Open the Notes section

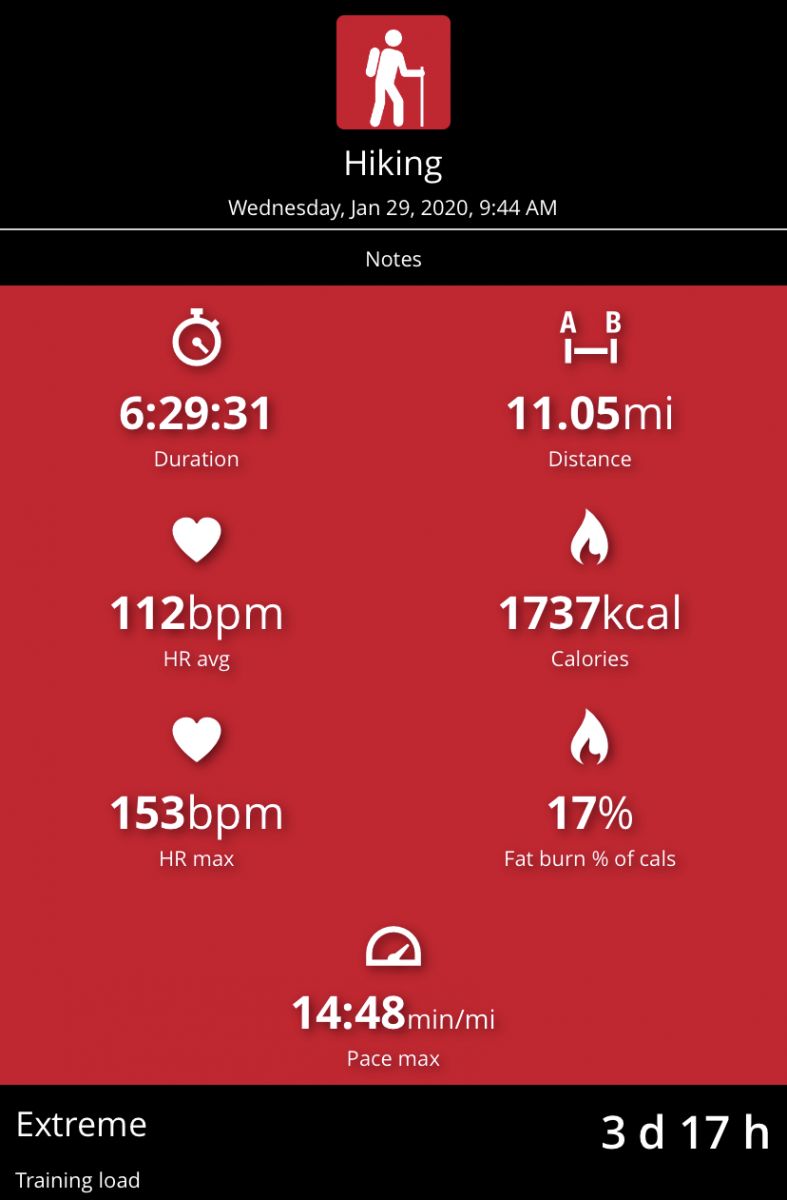coord(393,259)
